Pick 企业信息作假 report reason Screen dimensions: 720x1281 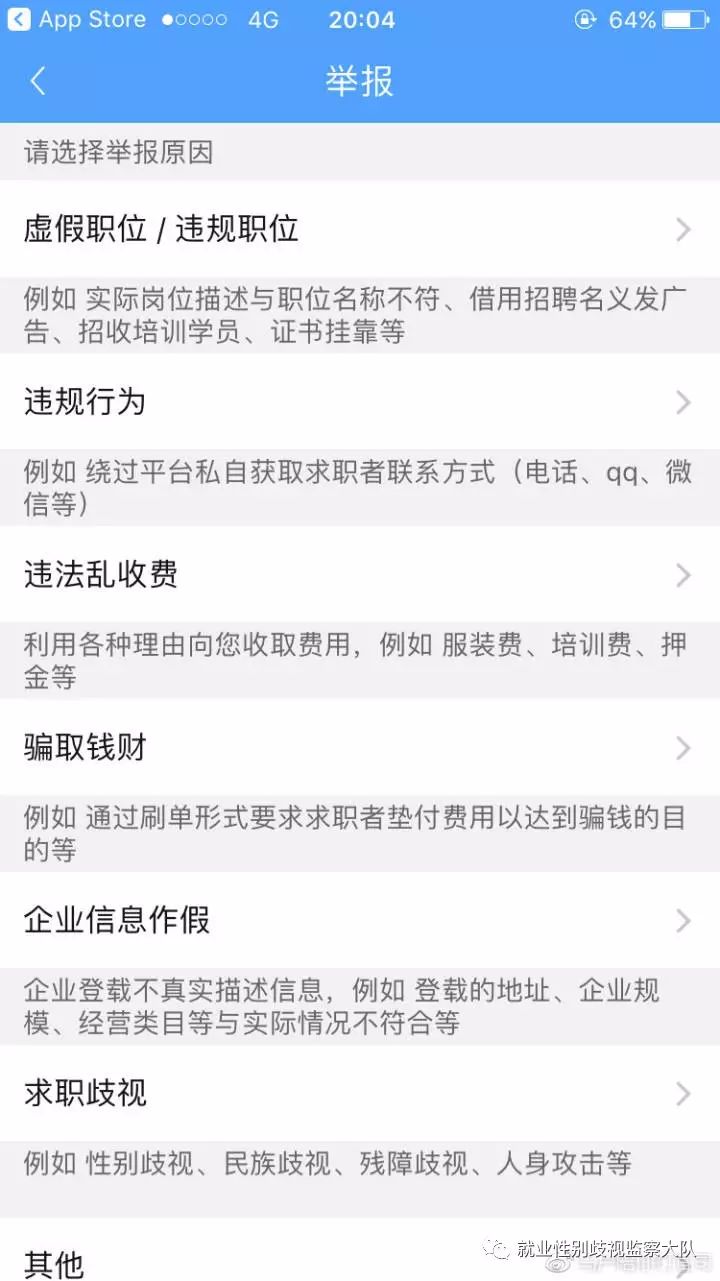tap(360, 920)
